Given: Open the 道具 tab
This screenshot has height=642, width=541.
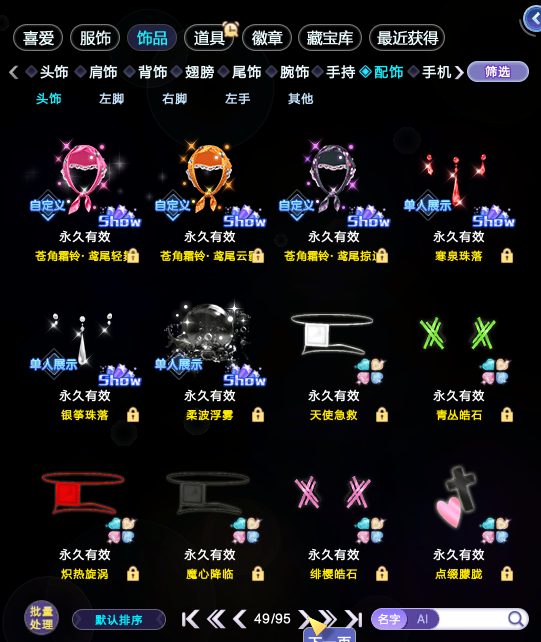Looking at the screenshot, I should coord(209,38).
